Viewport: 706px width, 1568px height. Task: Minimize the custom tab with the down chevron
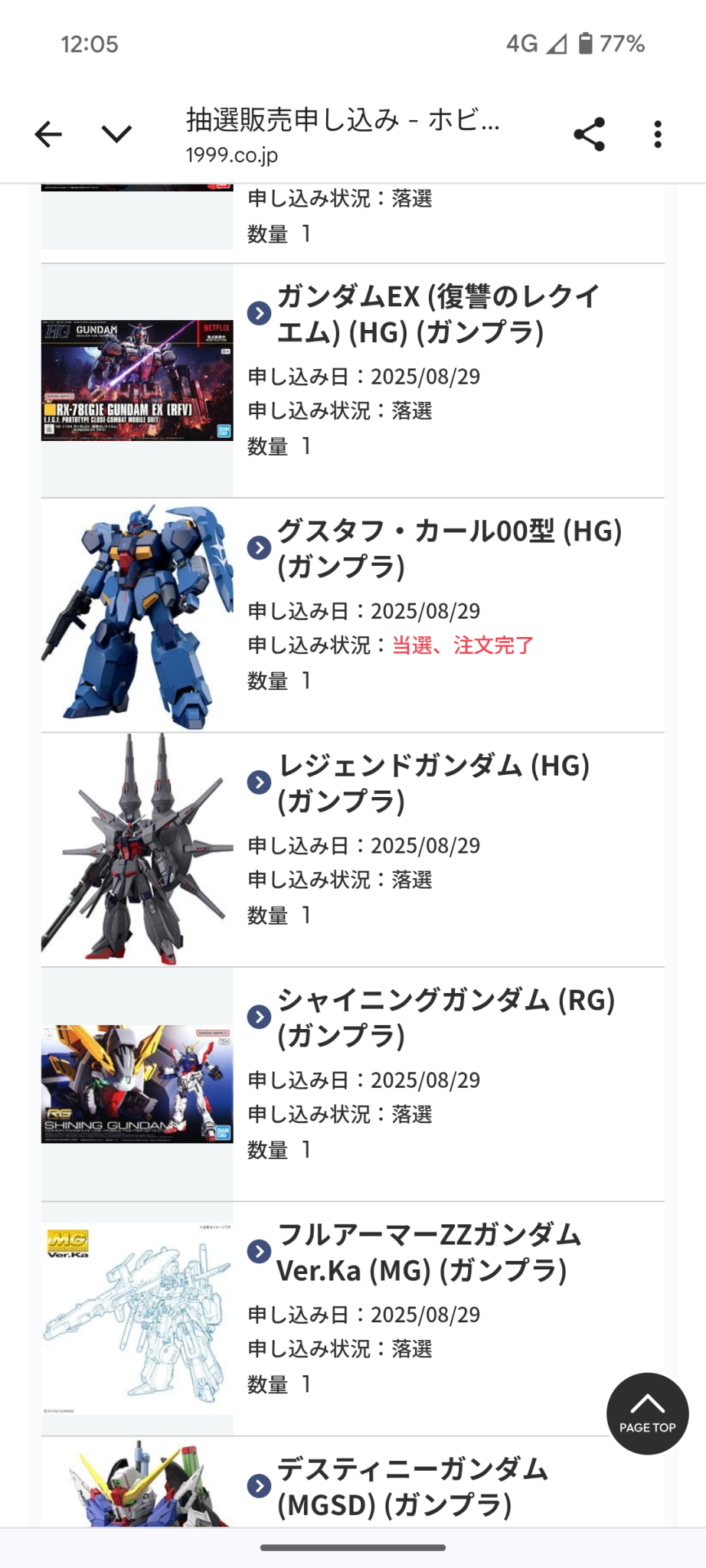[116, 135]
